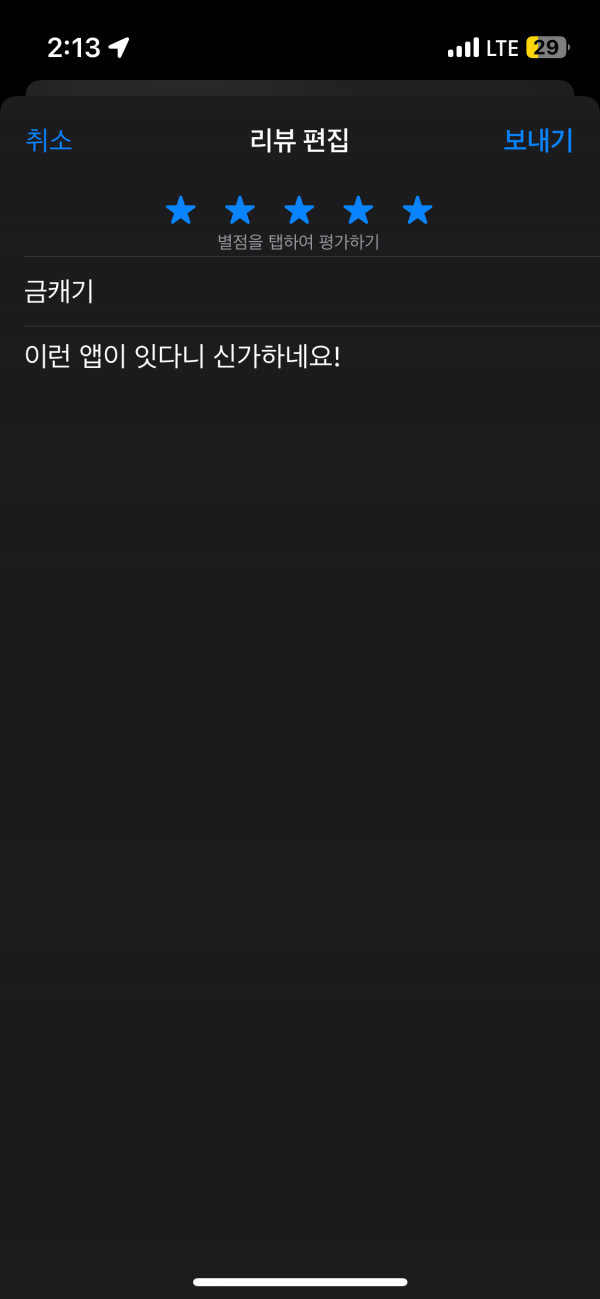The image size is (600, 1299).
Task: Set the rating to one star
Action: click(180, 210)
